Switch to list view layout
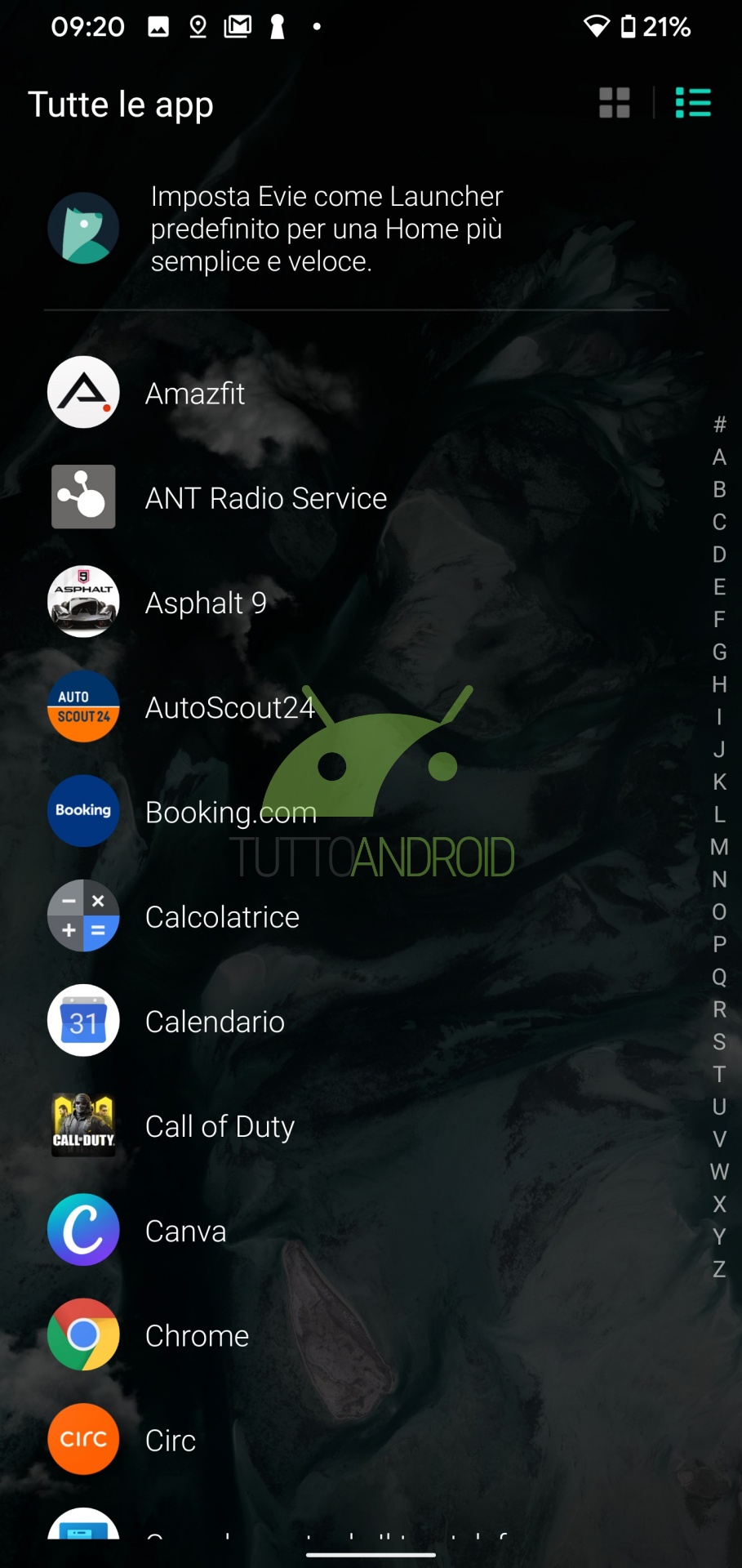The height and width of the screenshot is (1568, 742). [x=693, y=103]
